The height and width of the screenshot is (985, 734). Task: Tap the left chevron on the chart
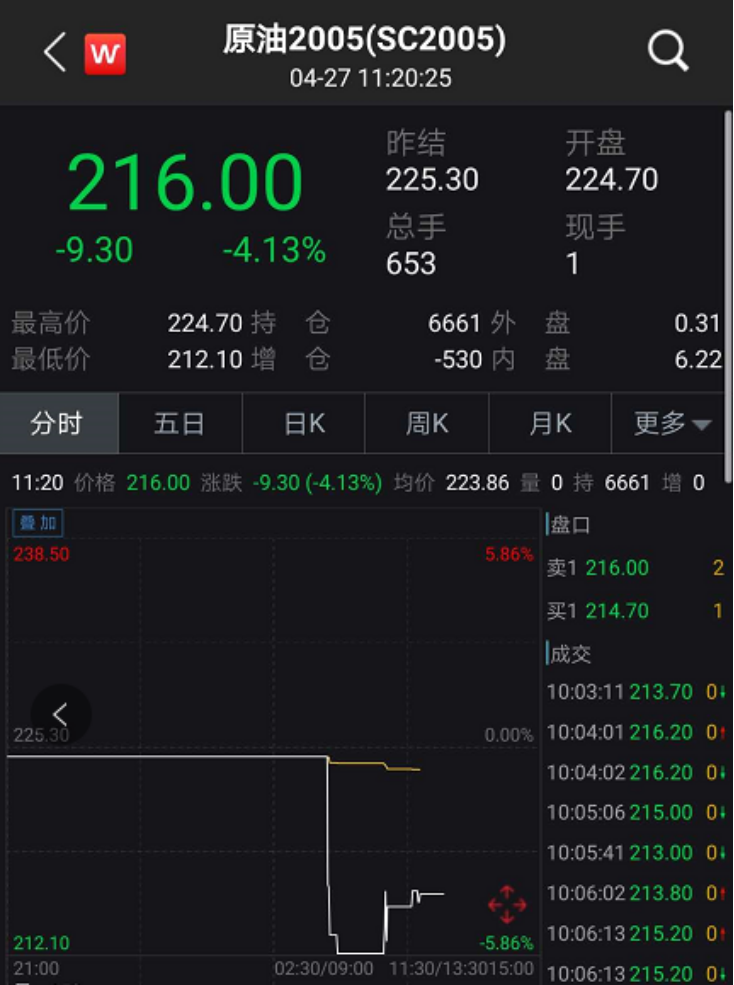60,714
